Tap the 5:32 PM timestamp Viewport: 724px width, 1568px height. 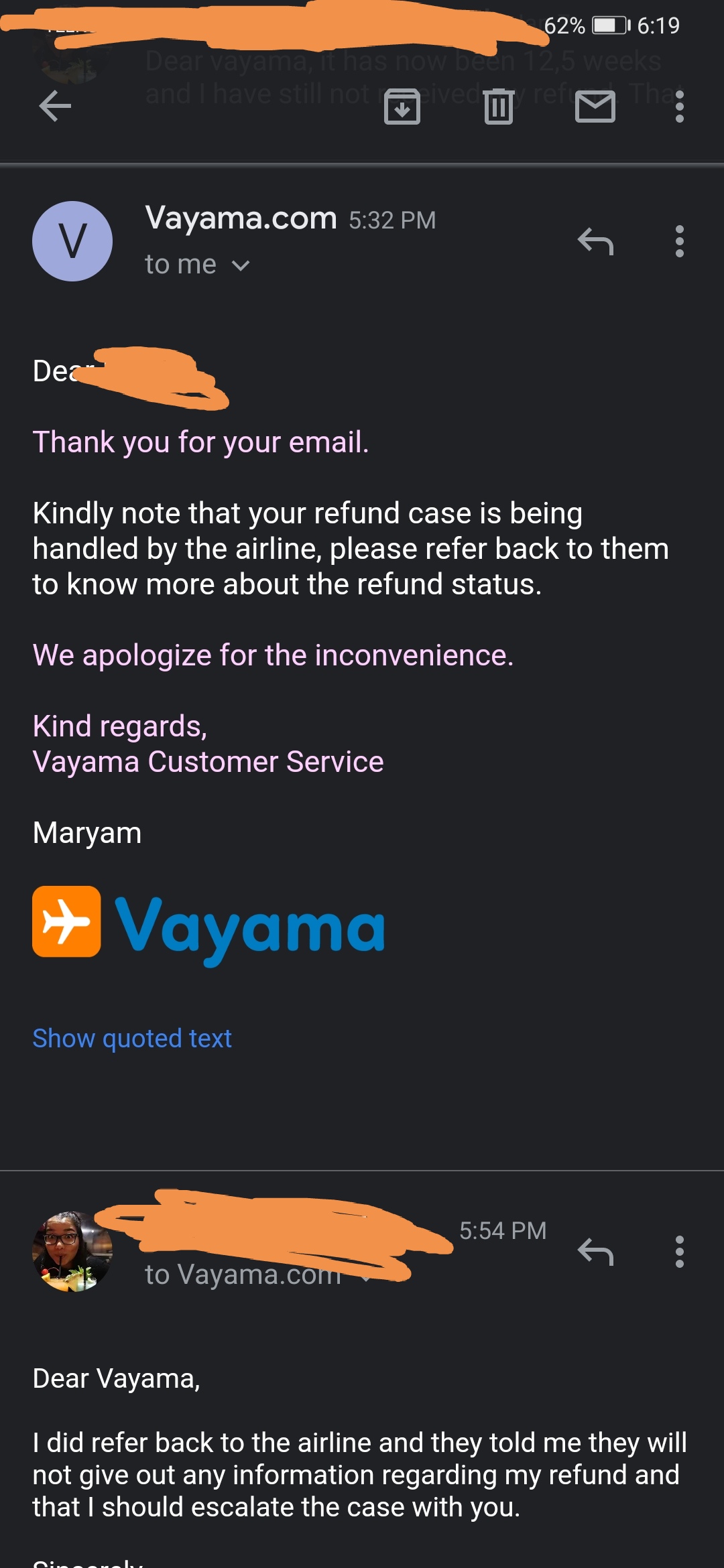[x=392, y=220]
